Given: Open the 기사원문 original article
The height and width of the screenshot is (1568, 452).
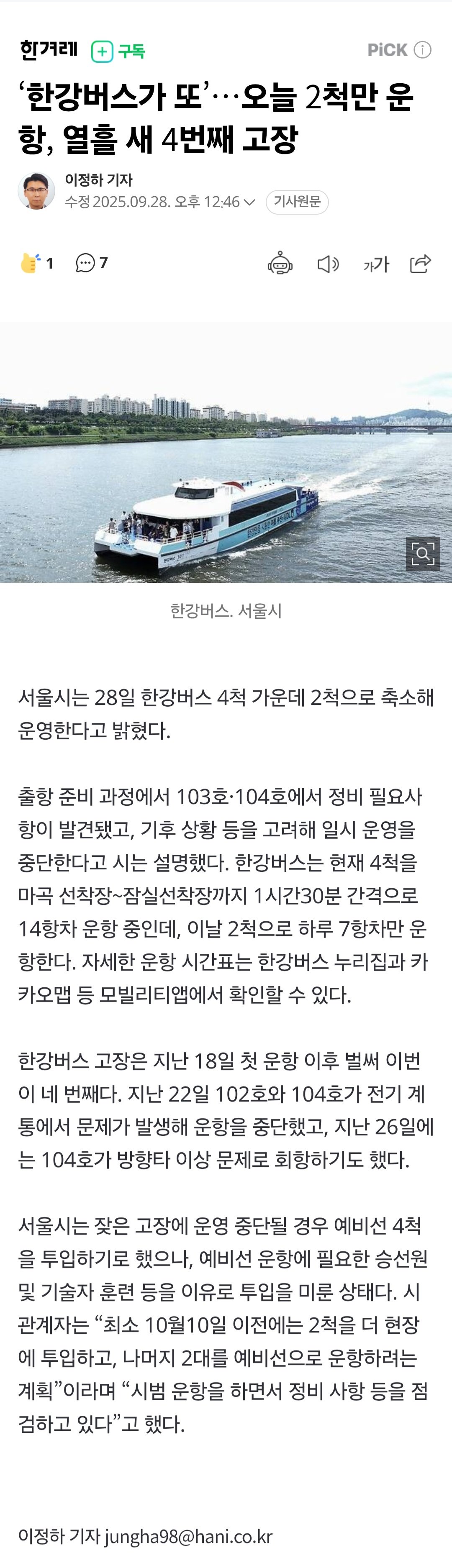Looking at the screenshot, I should (297, 202).
